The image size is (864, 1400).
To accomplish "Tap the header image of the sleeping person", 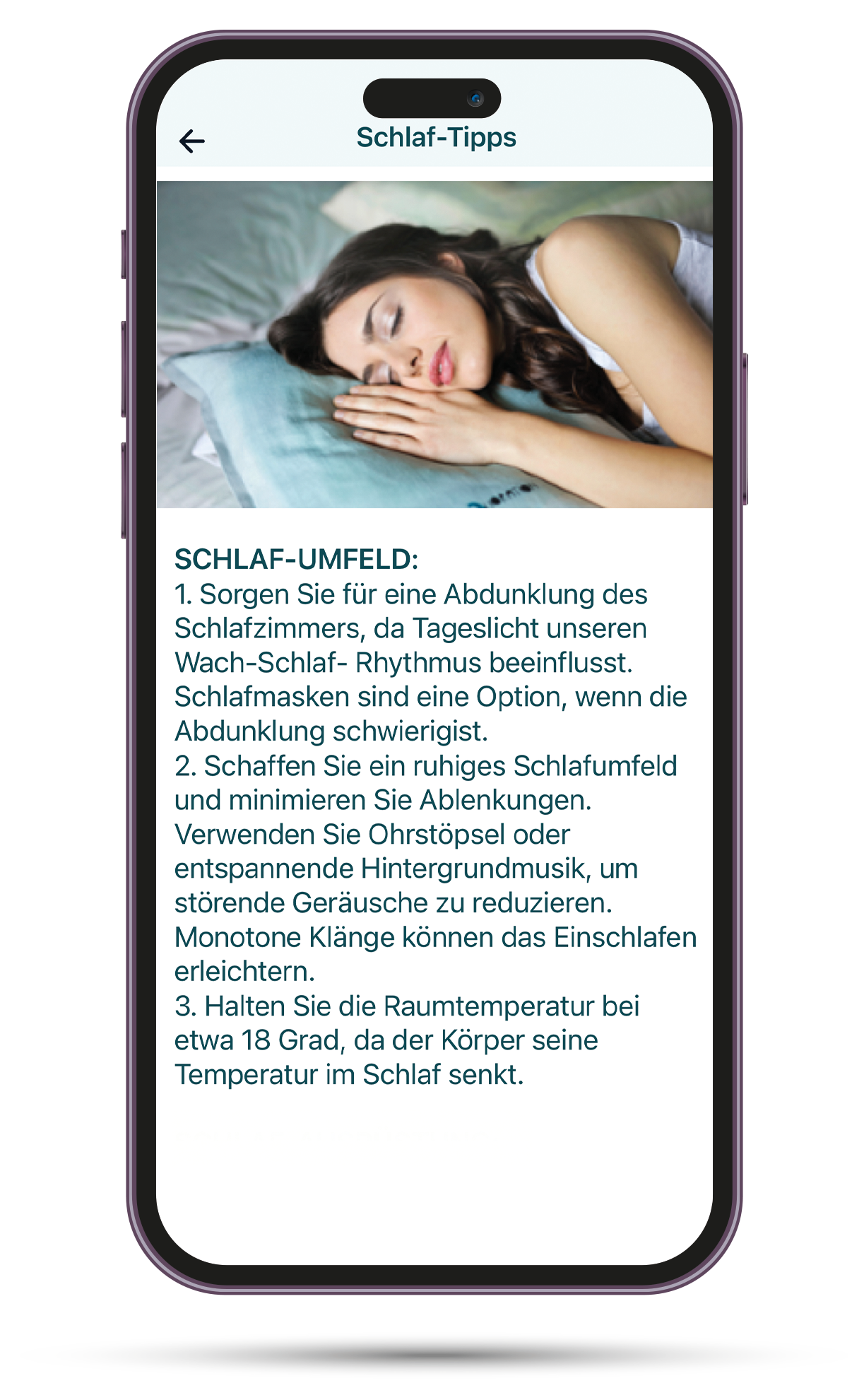I will [x=435, y=346].
